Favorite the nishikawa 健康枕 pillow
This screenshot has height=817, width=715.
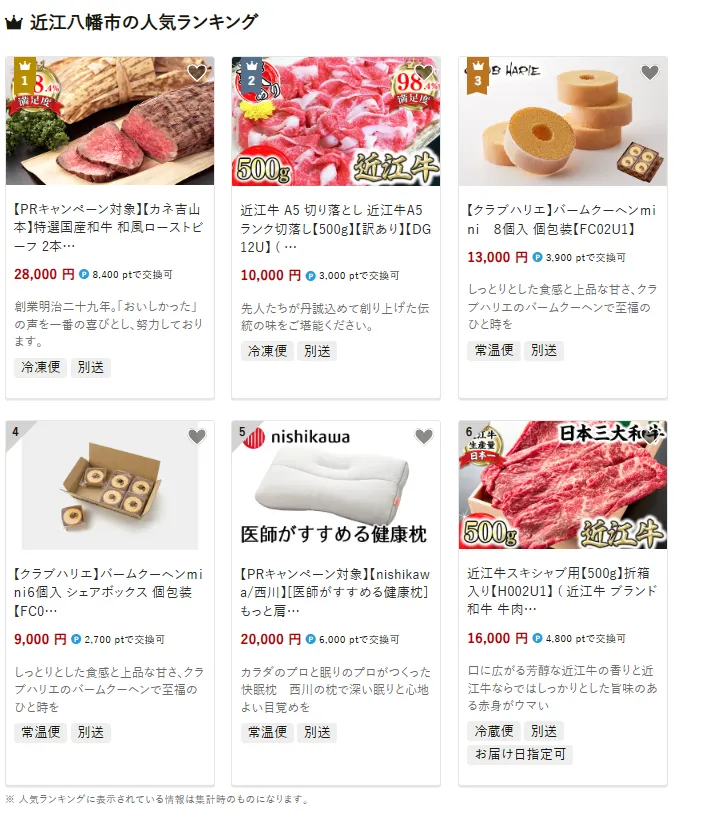(424, 437)
